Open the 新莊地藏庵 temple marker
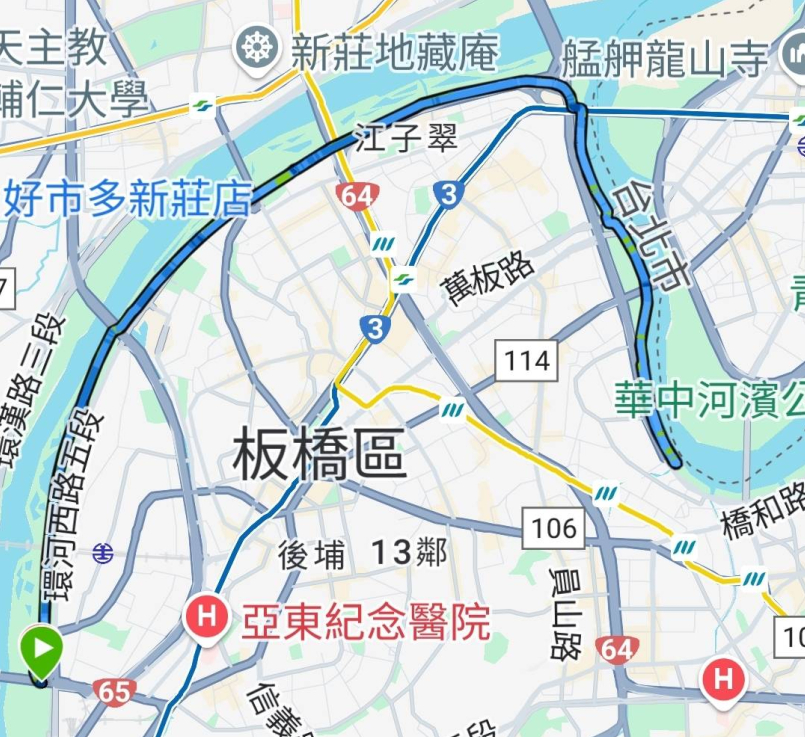The height and width of the screenshot is (737, 805). click(x=258, y=48)
